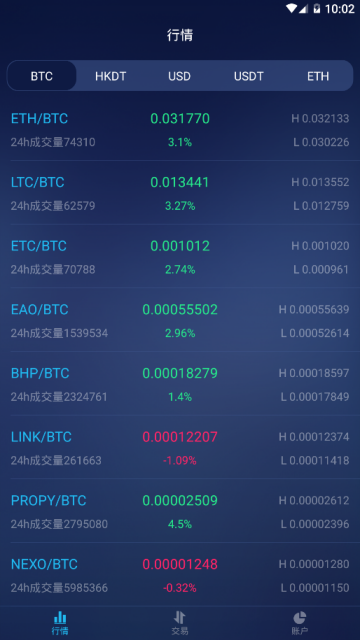This screenshot has width=360, height=640.
Task: Open the ETH market tab
Action: tap(318, 76)
